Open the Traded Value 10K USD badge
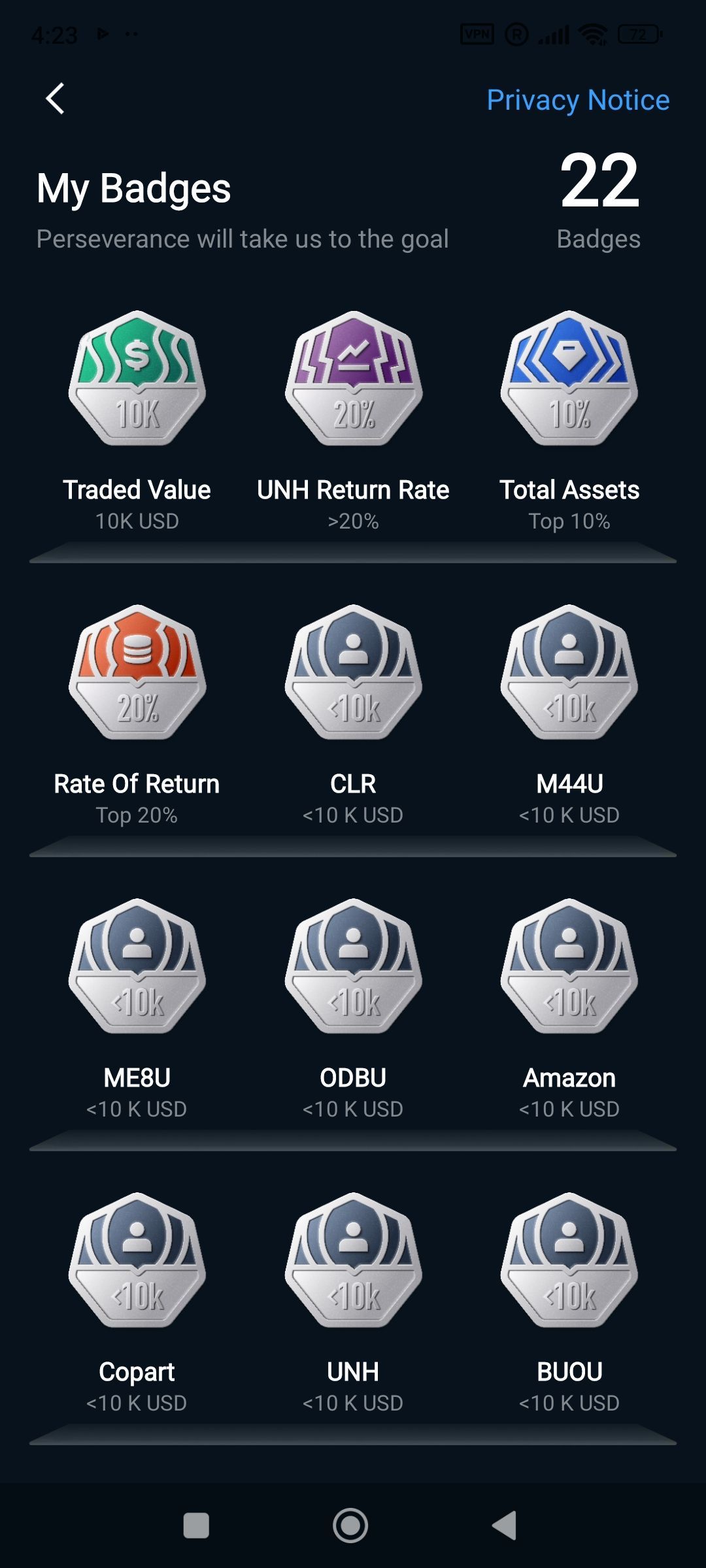706x1568 pixels. 137,379
